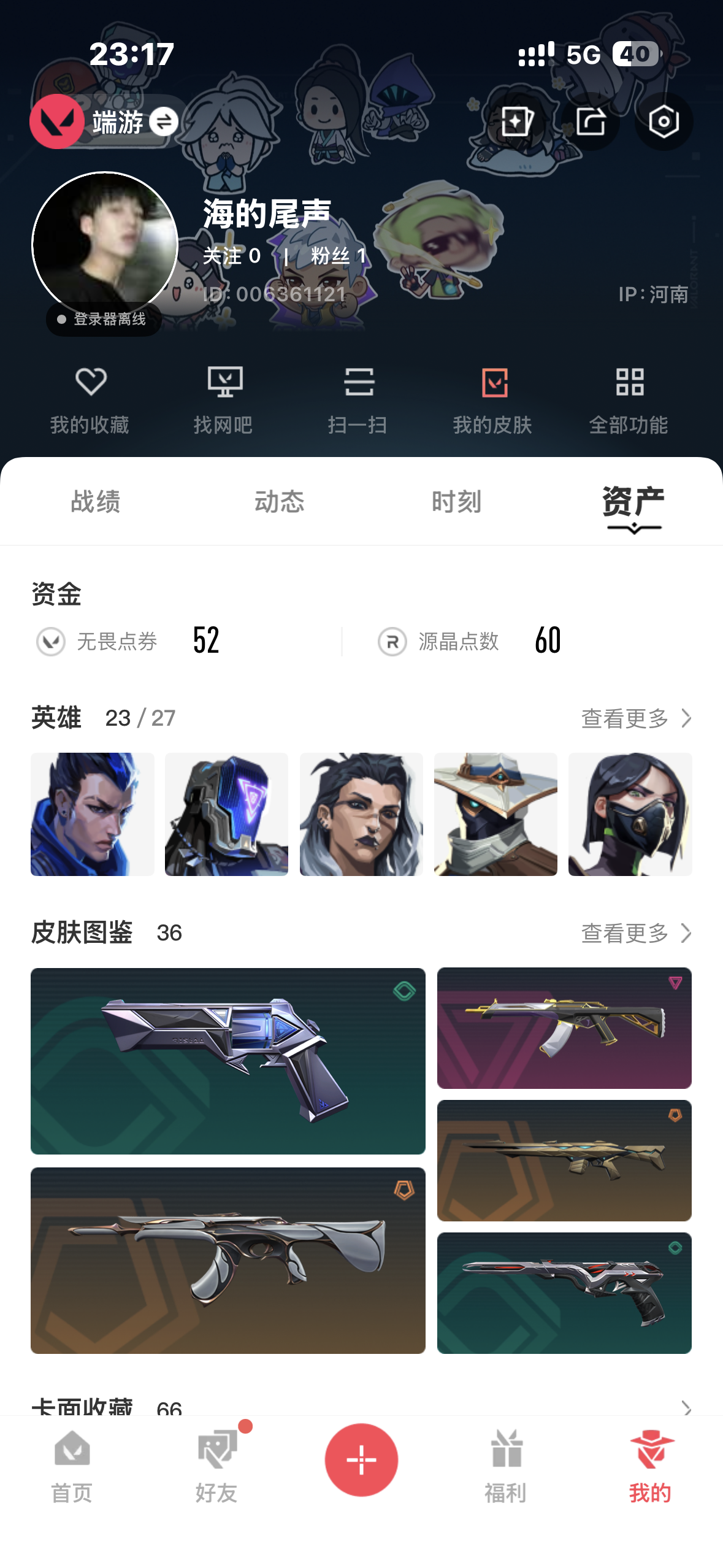Switch to the 动态 tab
This screenshot has height=1568, width=723.
coord(279,502)
